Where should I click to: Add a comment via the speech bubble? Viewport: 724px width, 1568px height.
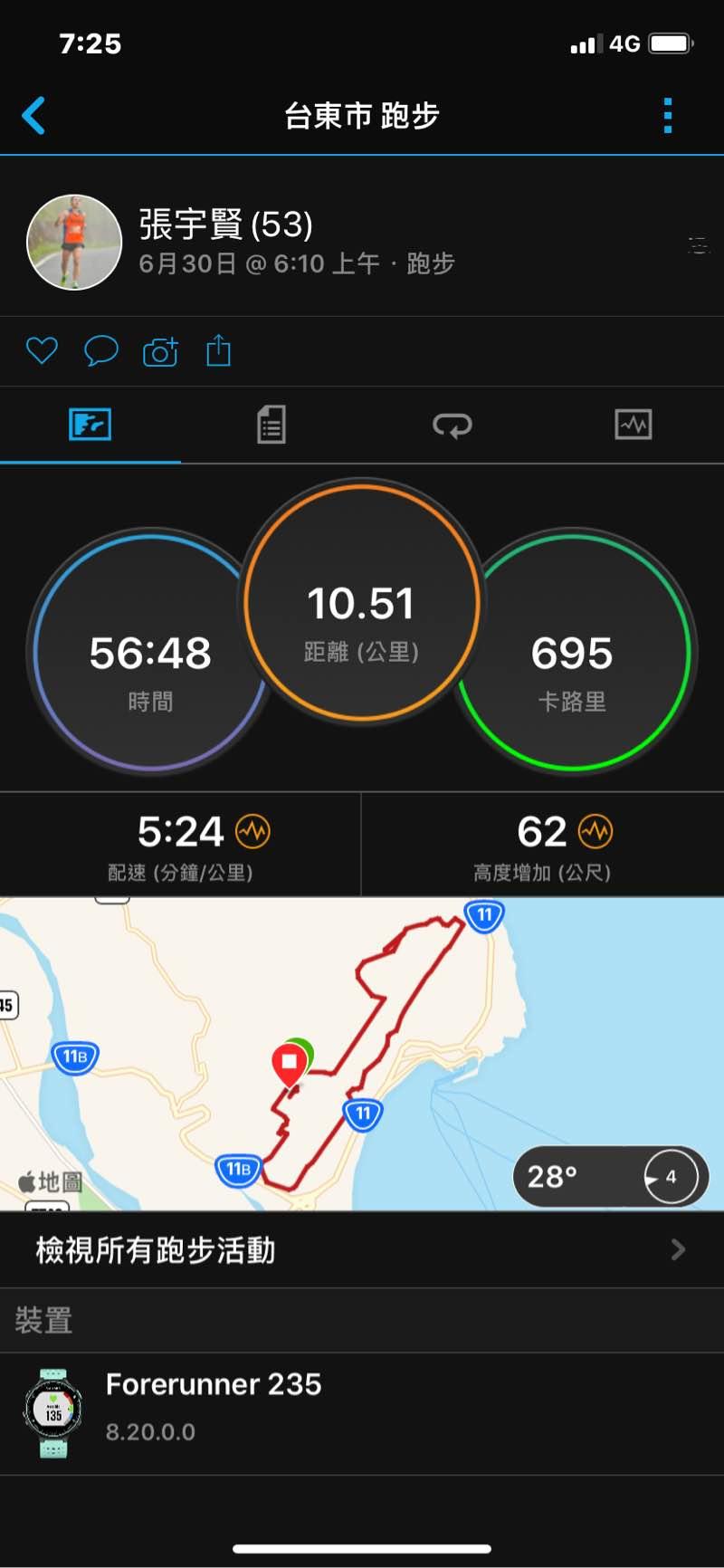tap(101, 350)
